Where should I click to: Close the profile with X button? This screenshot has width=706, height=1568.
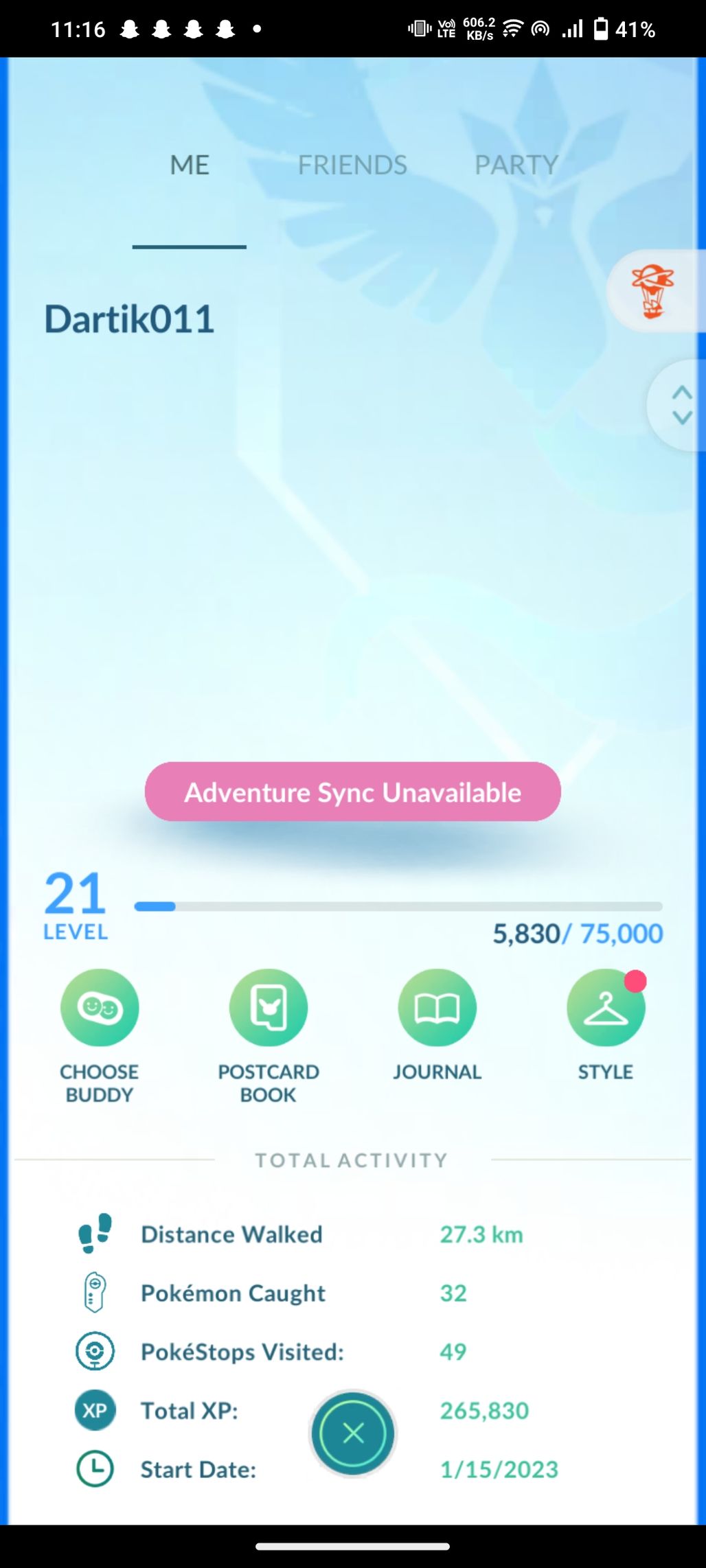353,1433
